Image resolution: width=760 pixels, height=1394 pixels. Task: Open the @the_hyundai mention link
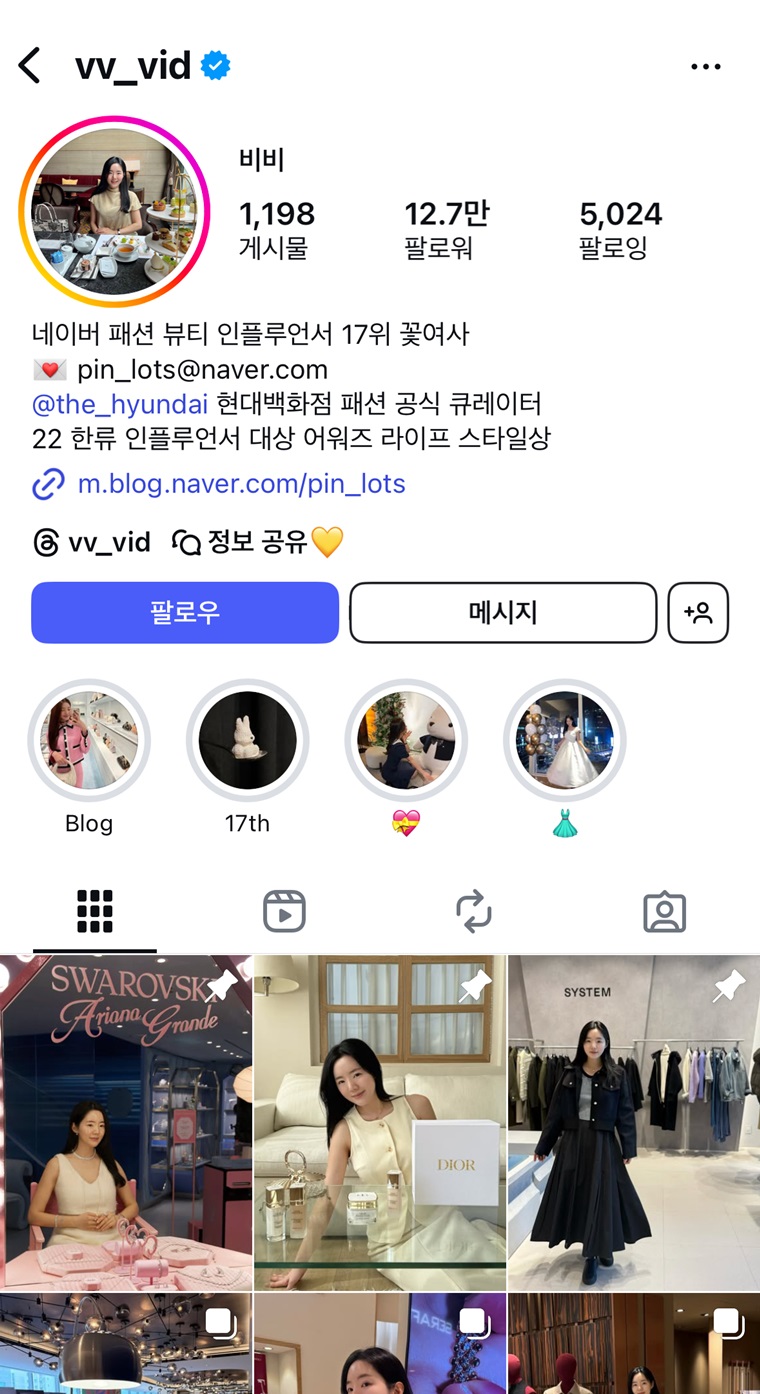pyautogui.click(x=120, y=403)
